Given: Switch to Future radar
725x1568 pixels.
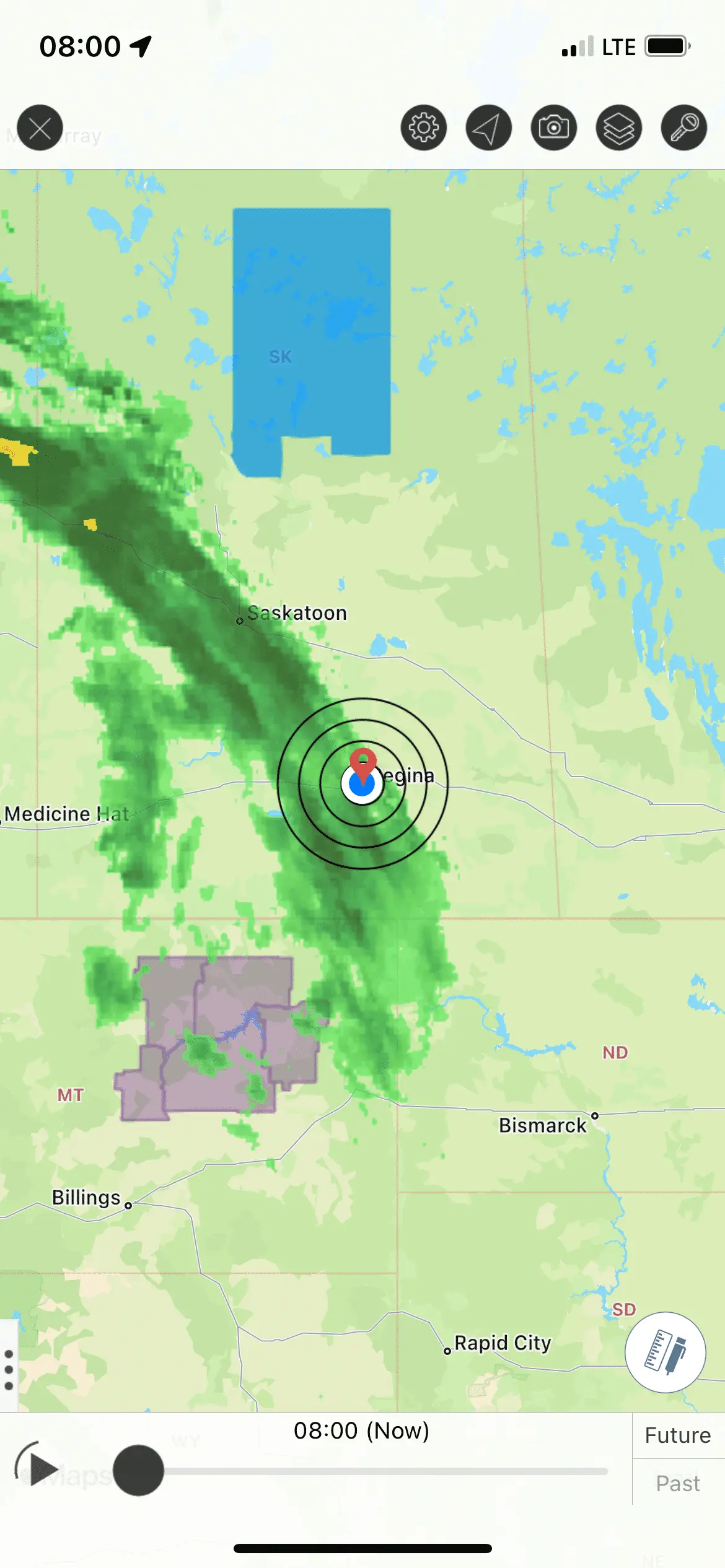Looking at the screenshot, I should 678,1435.
